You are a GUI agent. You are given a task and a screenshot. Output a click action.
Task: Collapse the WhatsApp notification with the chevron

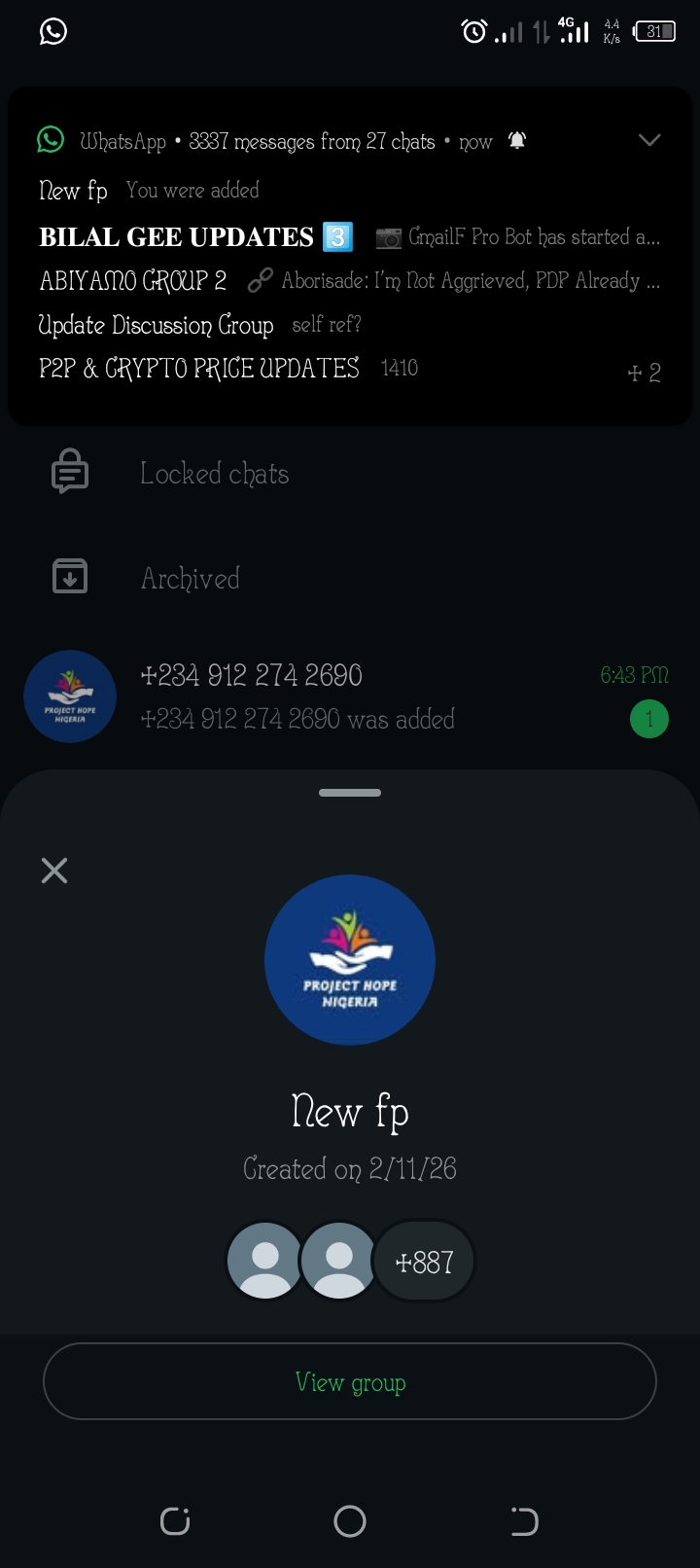(649, 141)
